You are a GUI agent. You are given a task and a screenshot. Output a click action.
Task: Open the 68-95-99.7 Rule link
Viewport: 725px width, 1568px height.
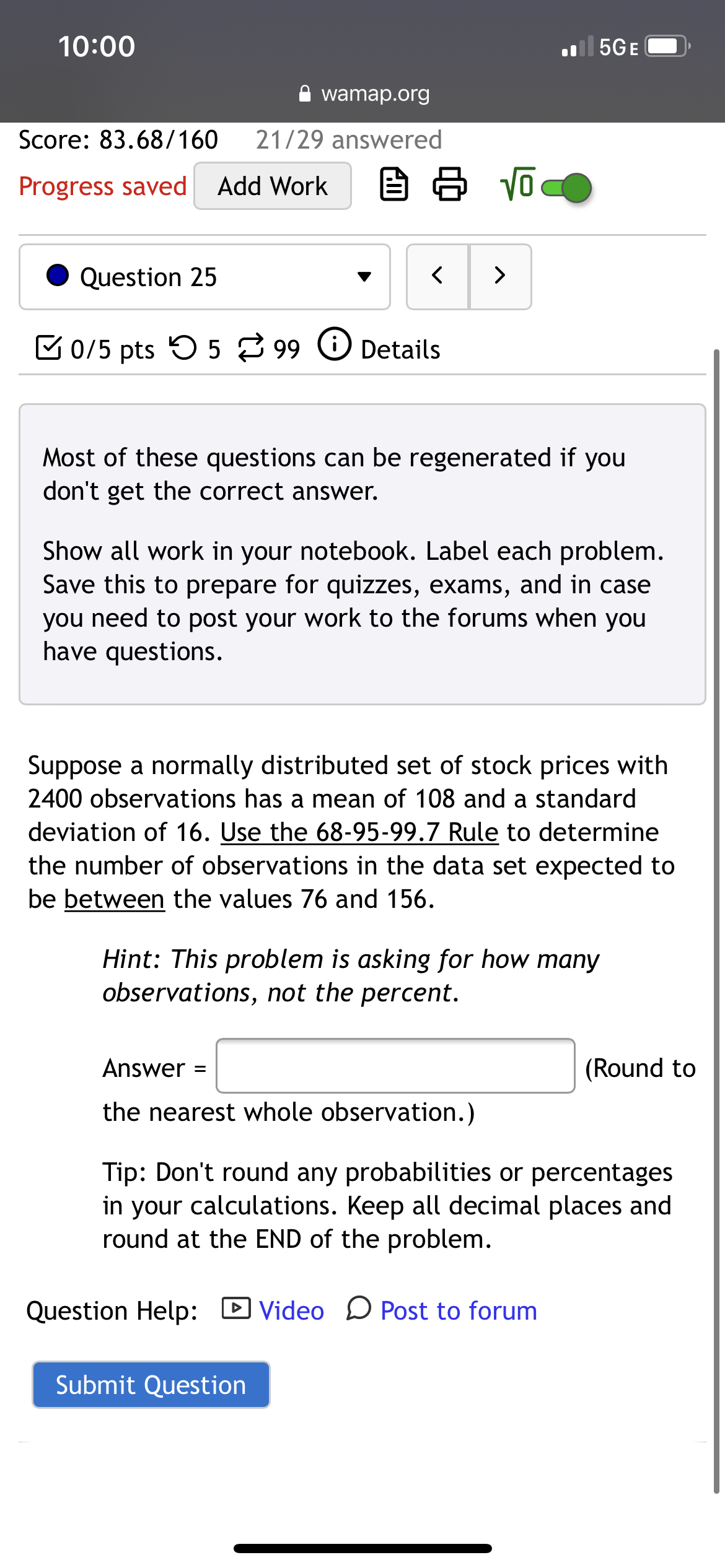pos(358,832)
